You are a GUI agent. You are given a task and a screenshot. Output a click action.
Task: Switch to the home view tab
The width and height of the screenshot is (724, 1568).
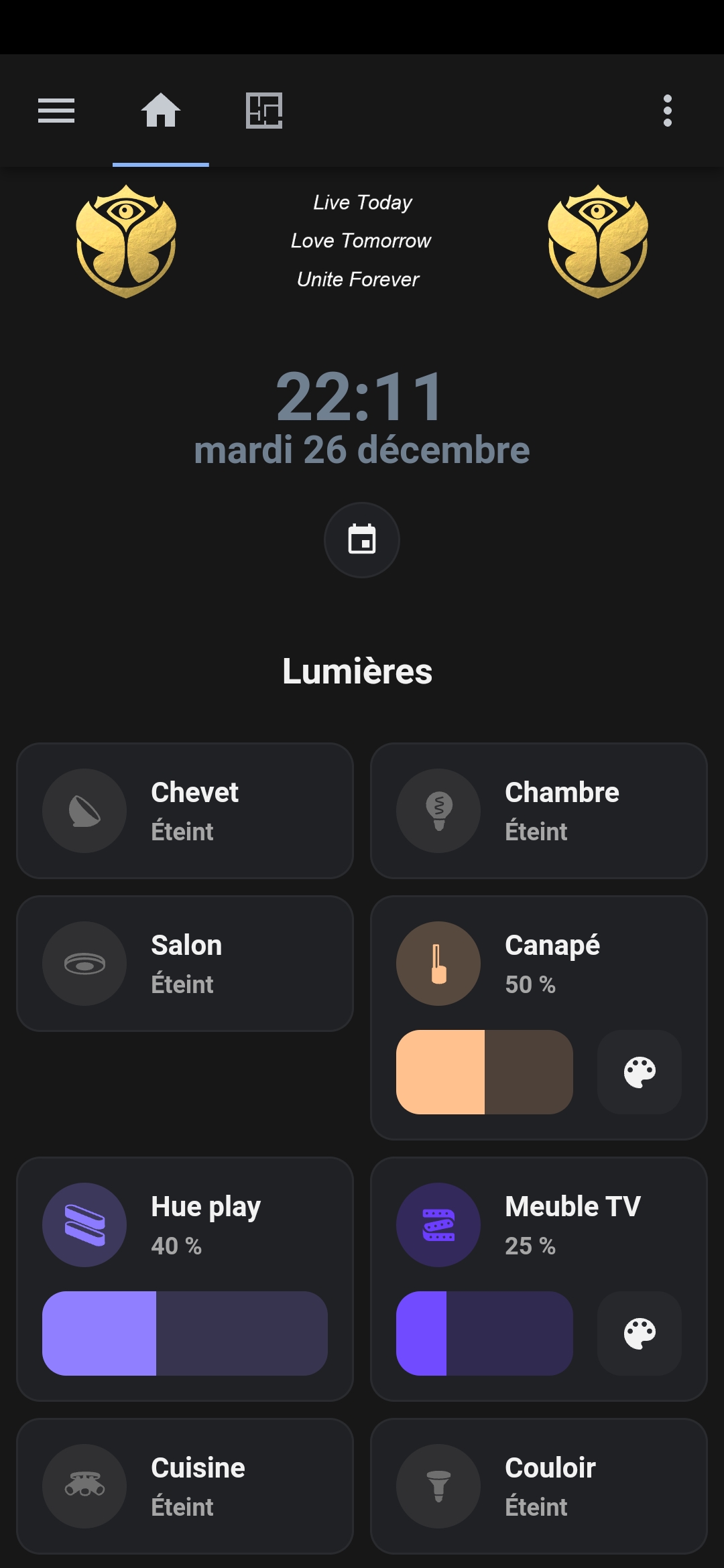point(161,111)
